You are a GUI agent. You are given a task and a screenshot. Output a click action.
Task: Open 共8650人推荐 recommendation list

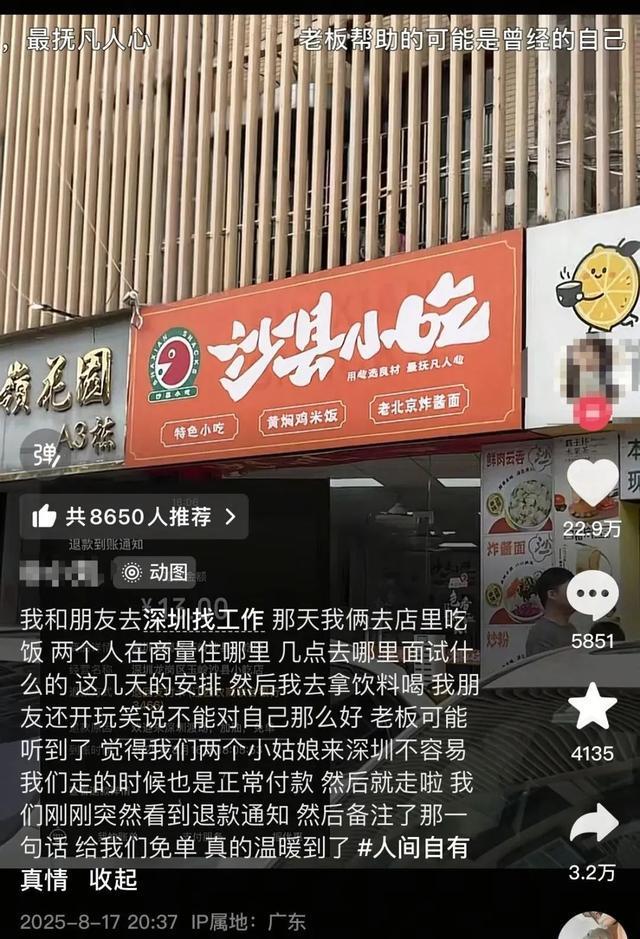coord(135,516)
